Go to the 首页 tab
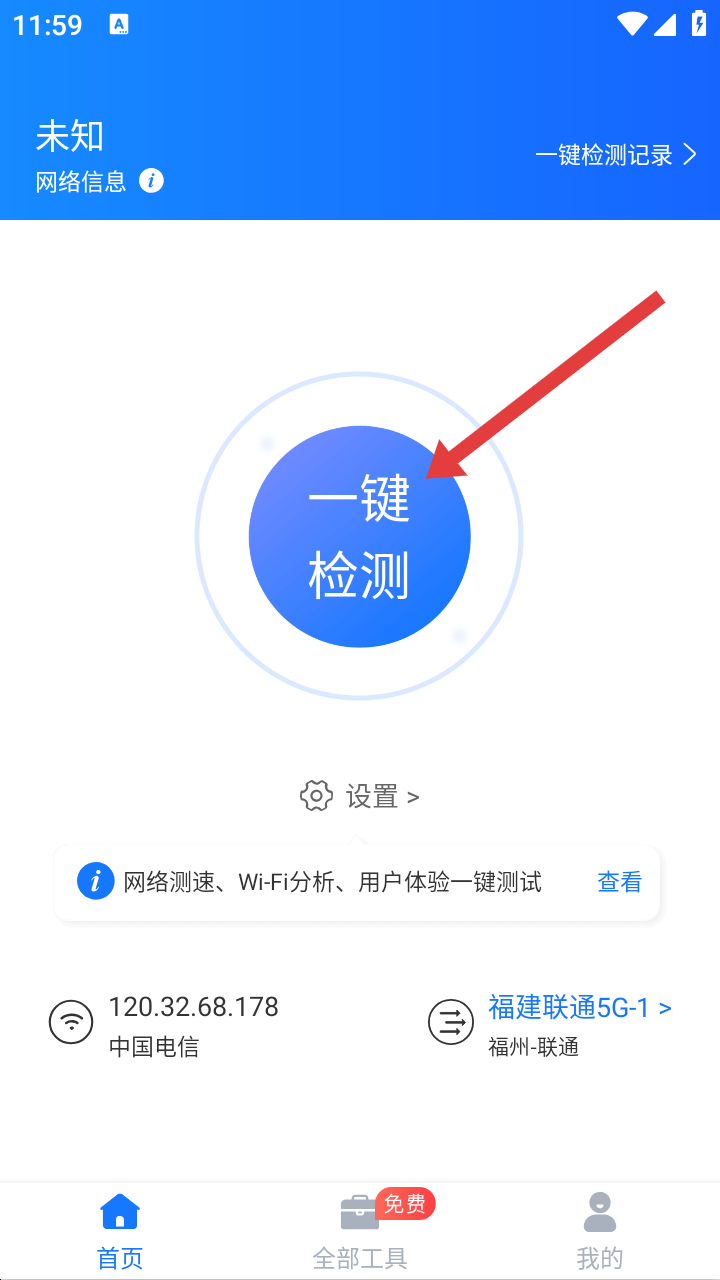Image resolution: width=720 pixels, height=1280 pixels. pos(120,1230)
